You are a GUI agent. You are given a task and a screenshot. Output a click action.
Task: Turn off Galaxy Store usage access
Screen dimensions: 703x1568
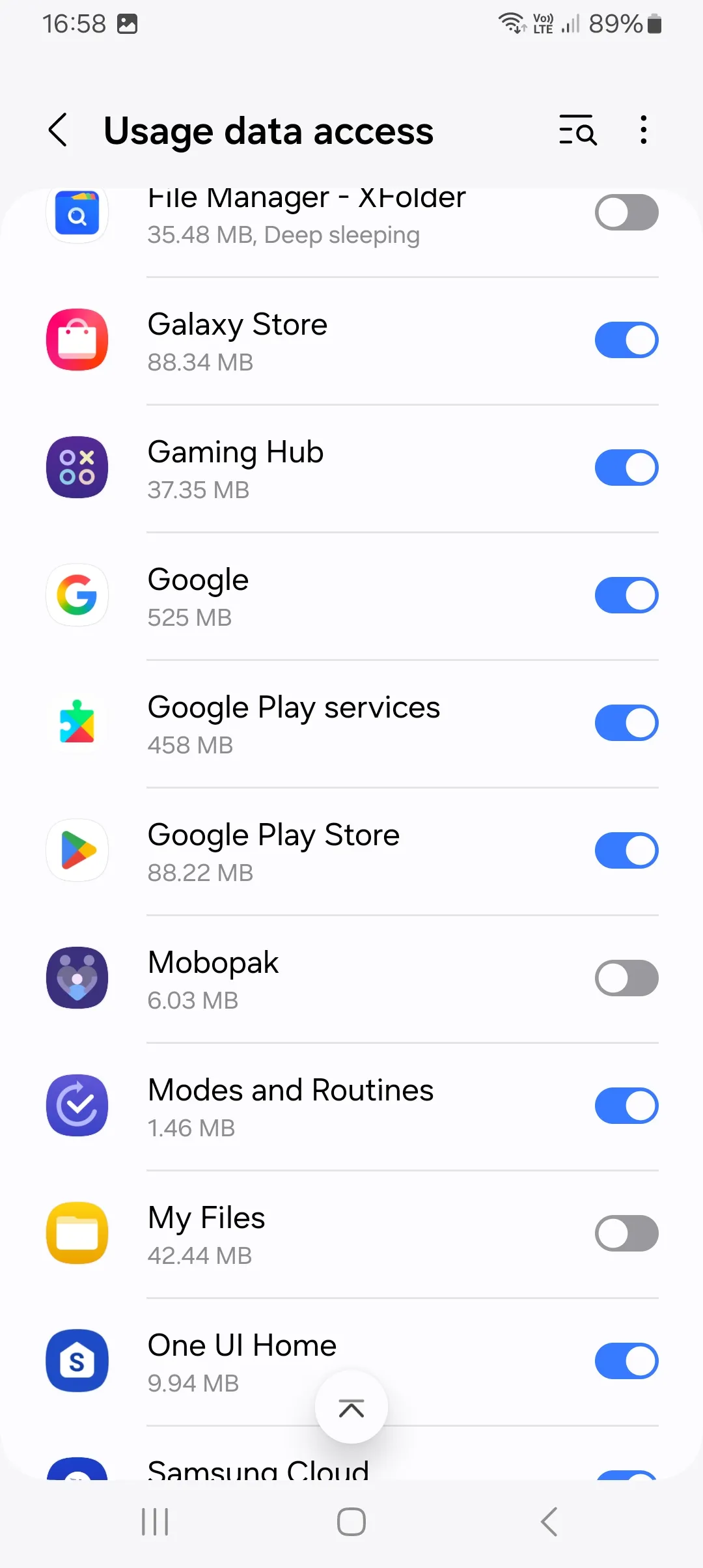(x=626, y=340)
